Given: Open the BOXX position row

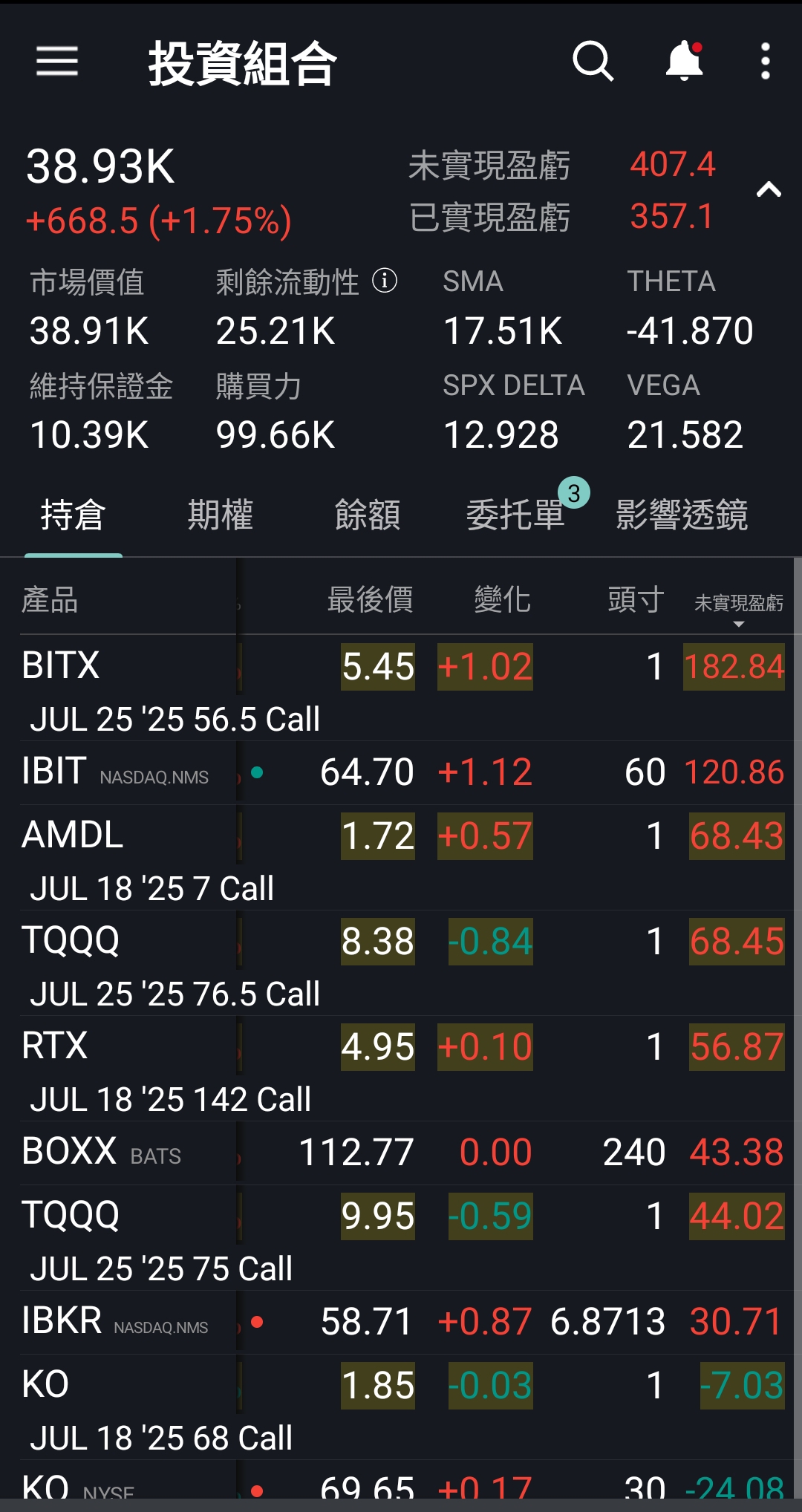Looking at the screenshot, I should coord(401,1153).
